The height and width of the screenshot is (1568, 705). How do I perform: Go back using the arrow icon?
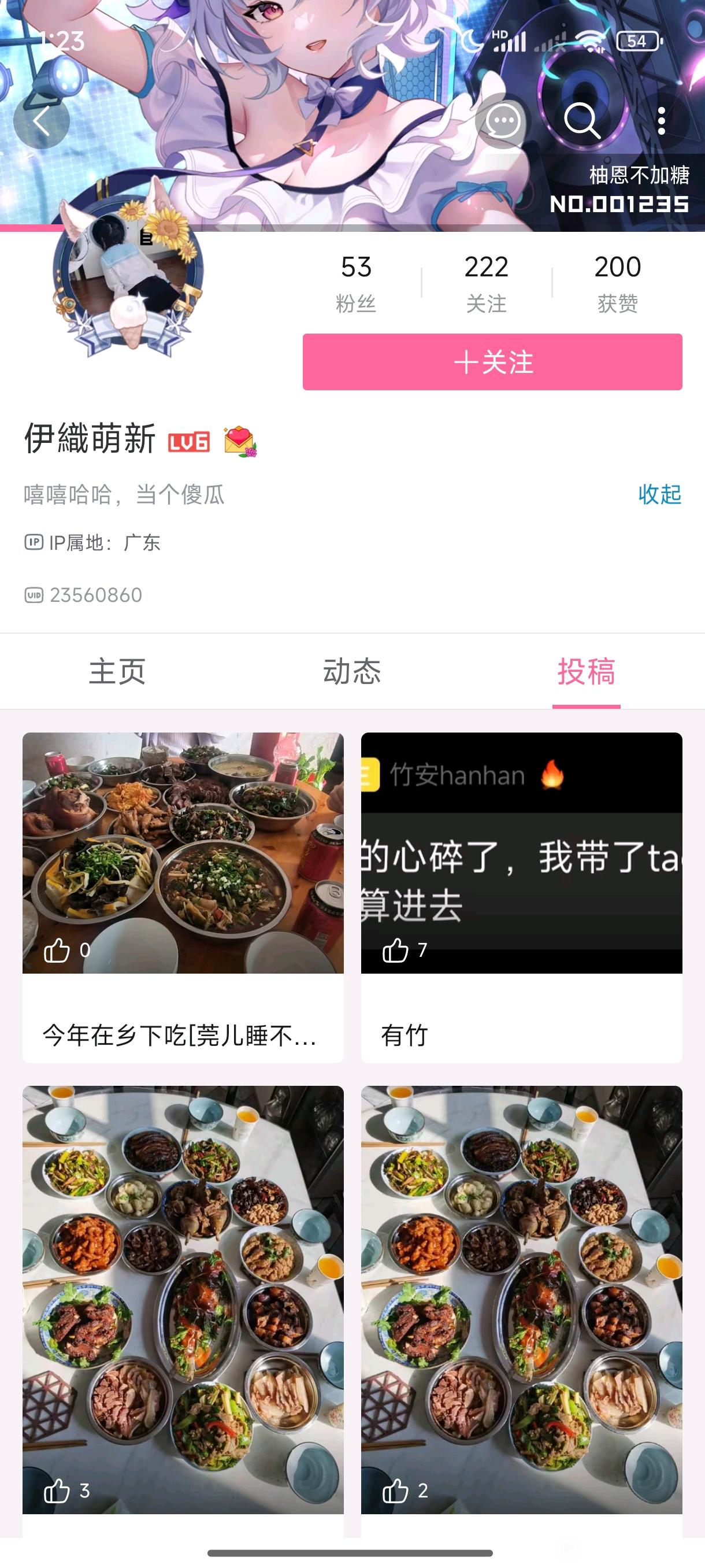coord(42,121)
